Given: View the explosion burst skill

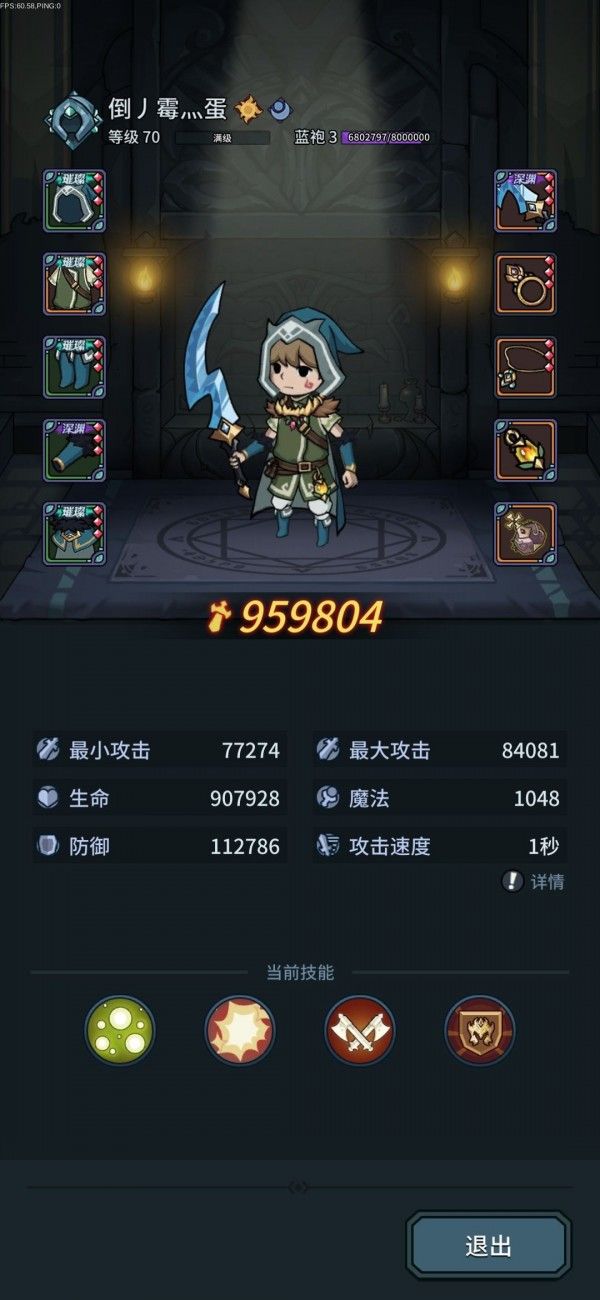Looking at the screenshot, I should 240,1030.
